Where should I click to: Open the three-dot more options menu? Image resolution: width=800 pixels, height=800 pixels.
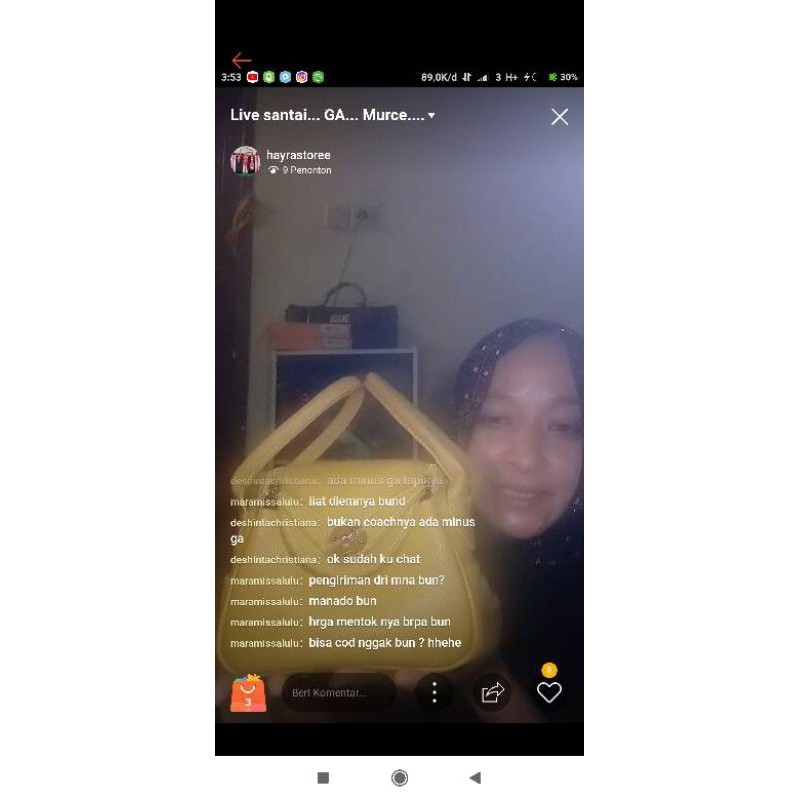(434, 692)
